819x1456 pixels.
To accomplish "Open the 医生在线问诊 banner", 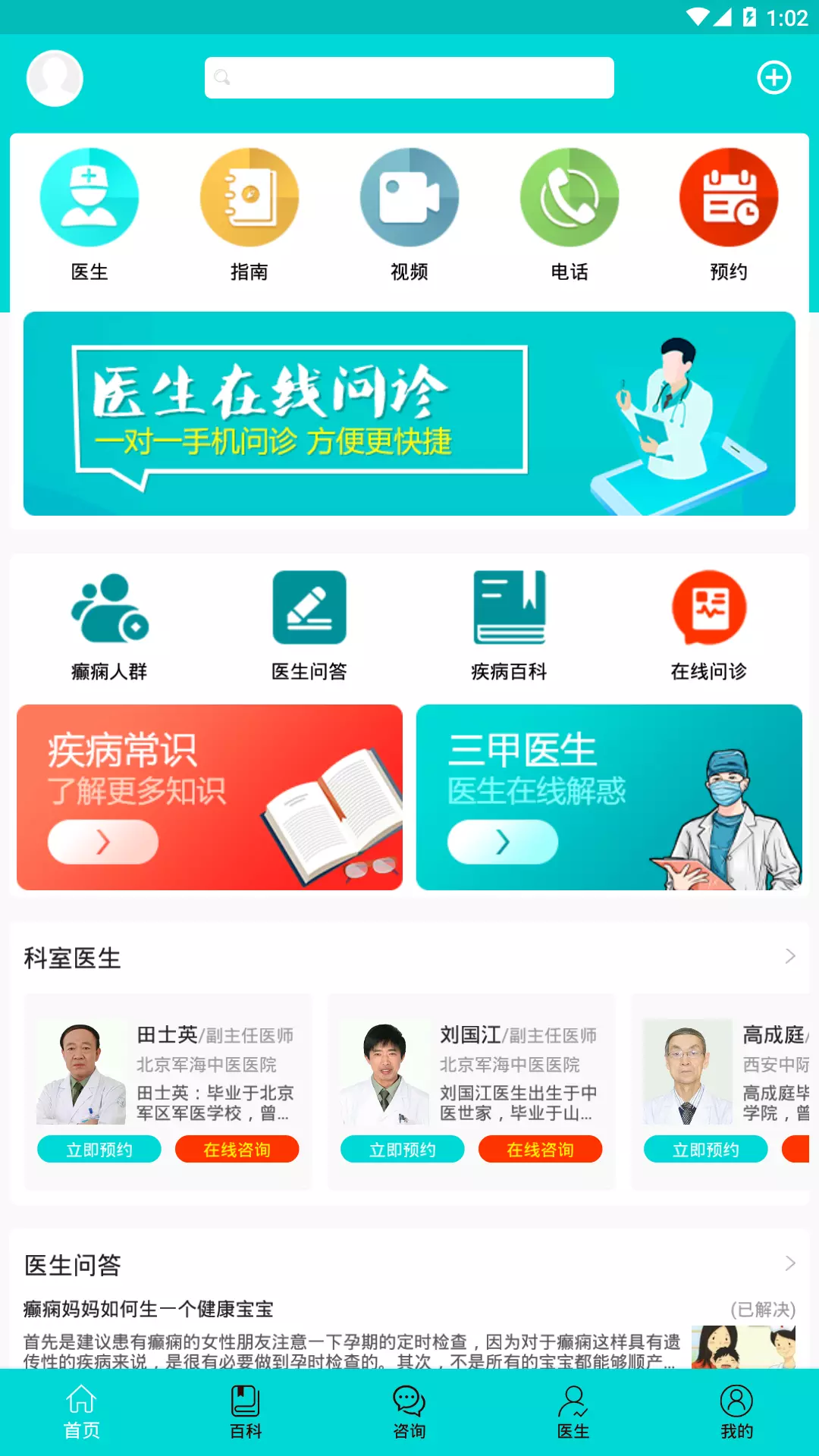I will (x=409, y=414).
